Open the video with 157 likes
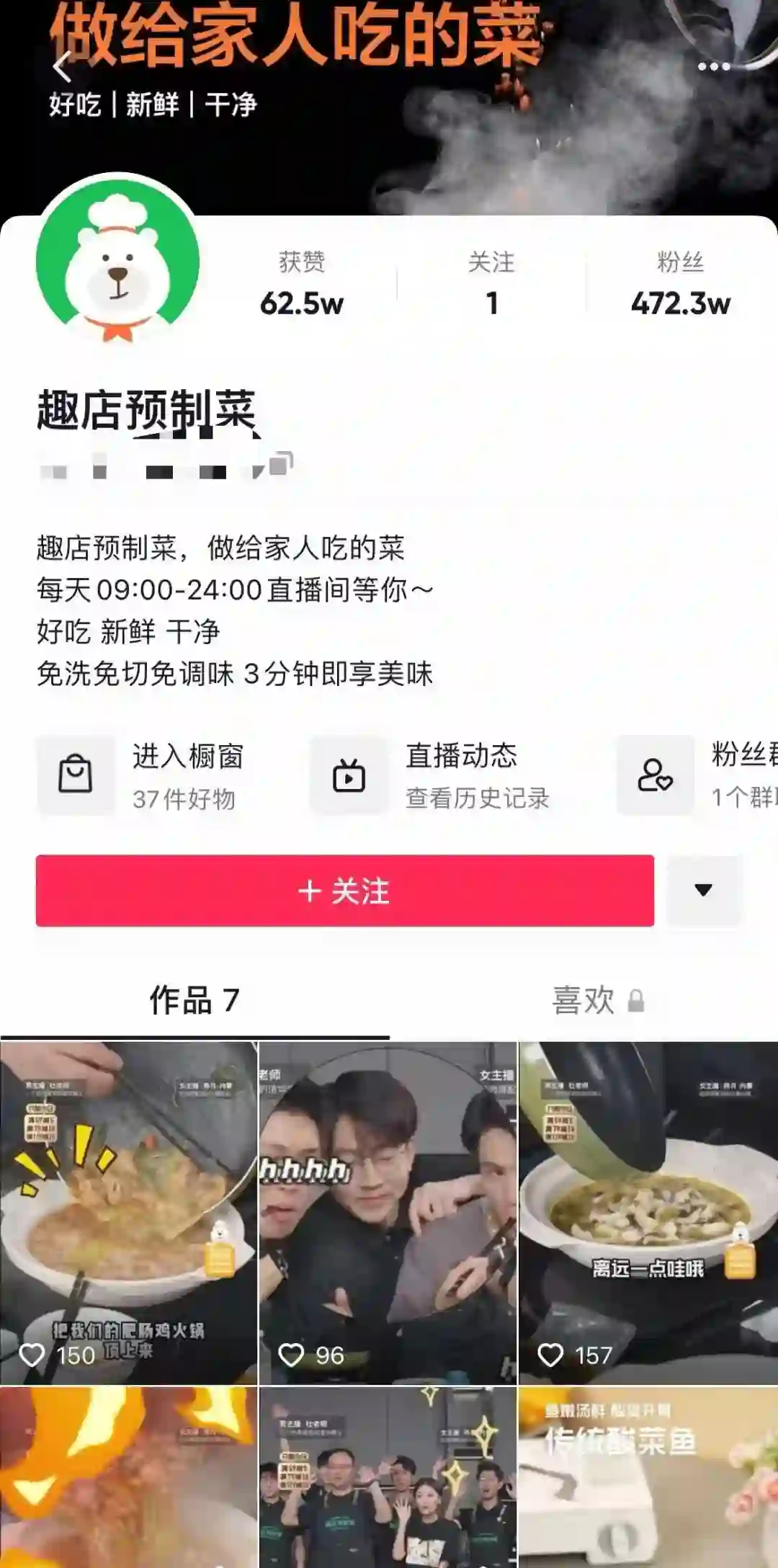 (x=648, y=1212)
